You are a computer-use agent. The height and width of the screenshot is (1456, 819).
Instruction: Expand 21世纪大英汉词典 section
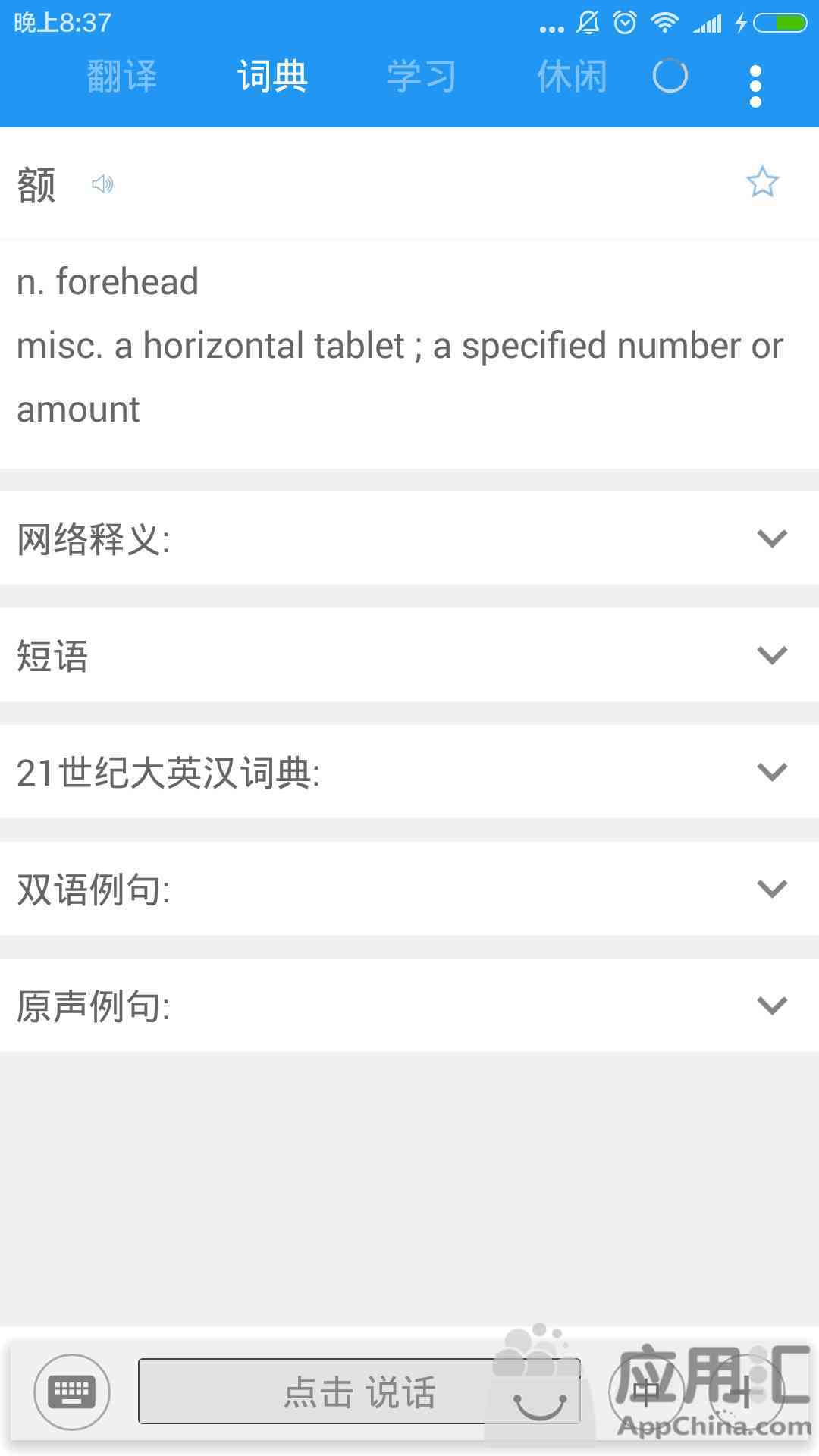click(x=409, y=772)
